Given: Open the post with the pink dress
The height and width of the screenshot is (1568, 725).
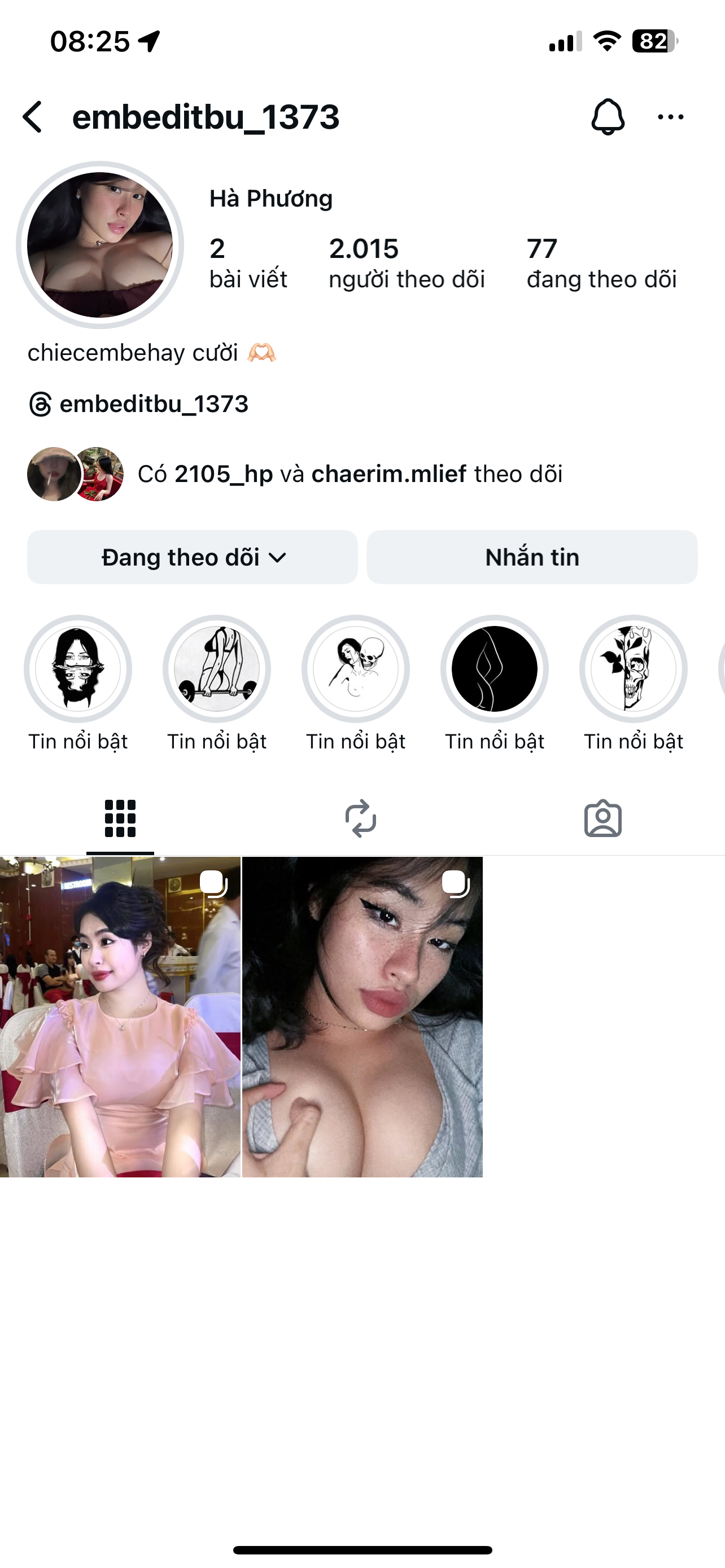Looking at the screenshot, I should pos(120,1017).
